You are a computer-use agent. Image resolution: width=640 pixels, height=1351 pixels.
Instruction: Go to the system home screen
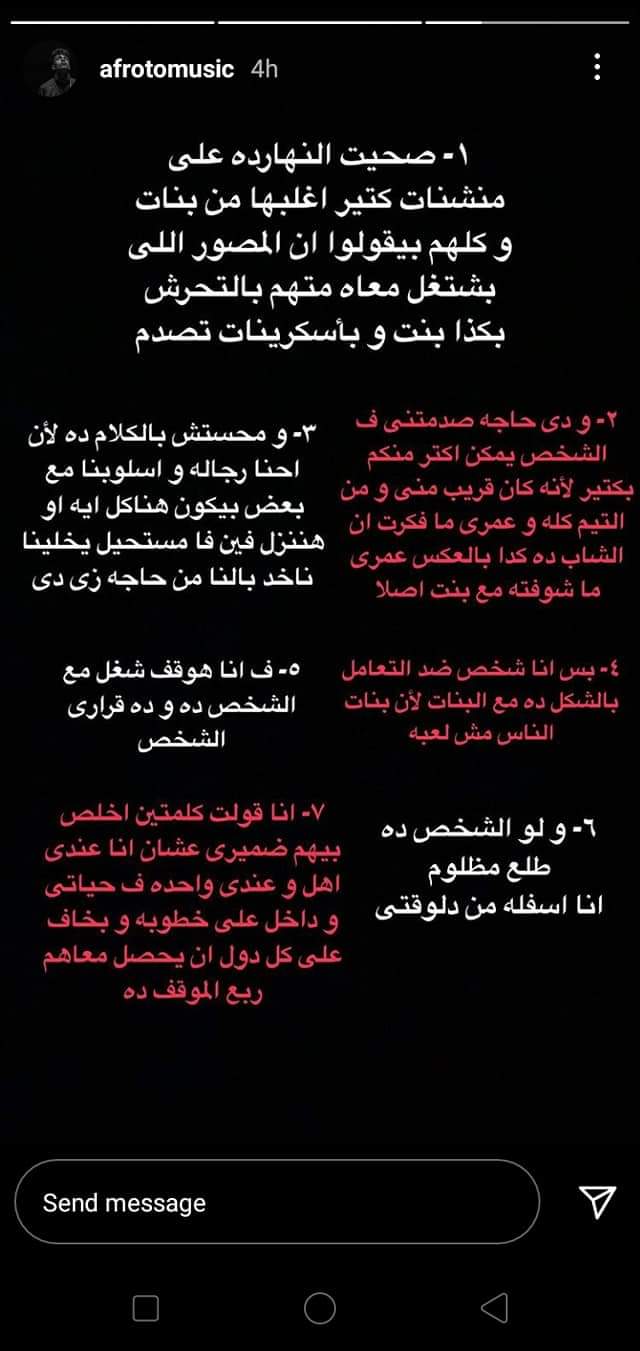click(x=319, y=1306)
